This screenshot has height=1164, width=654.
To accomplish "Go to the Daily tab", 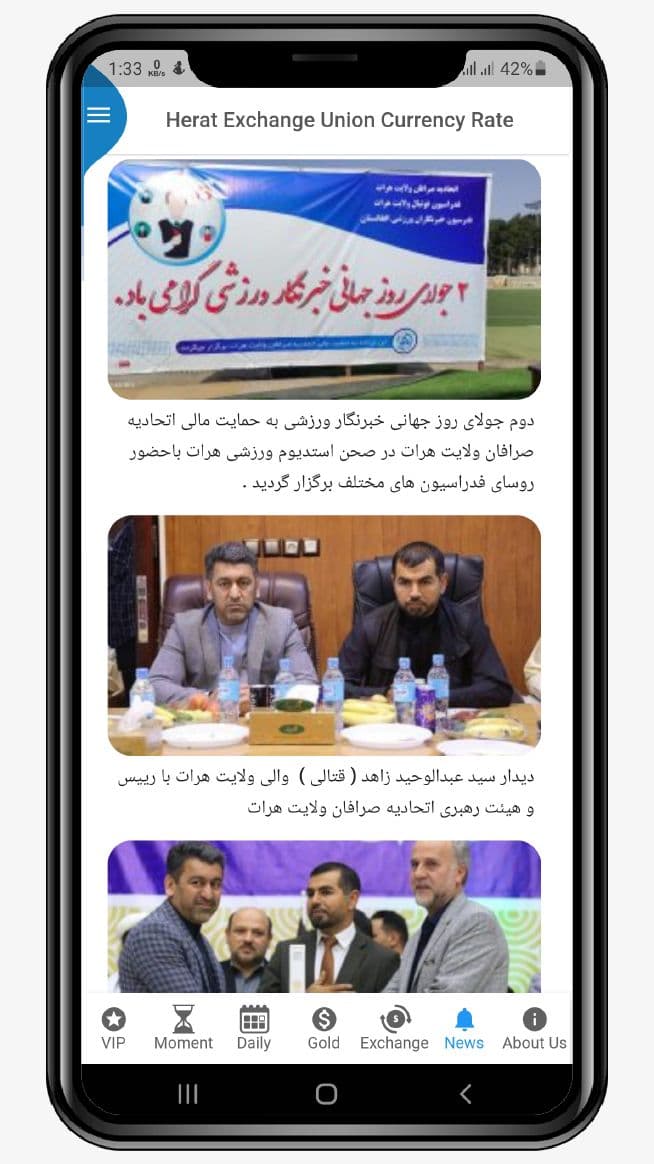I will click(x=254, y=1028).
